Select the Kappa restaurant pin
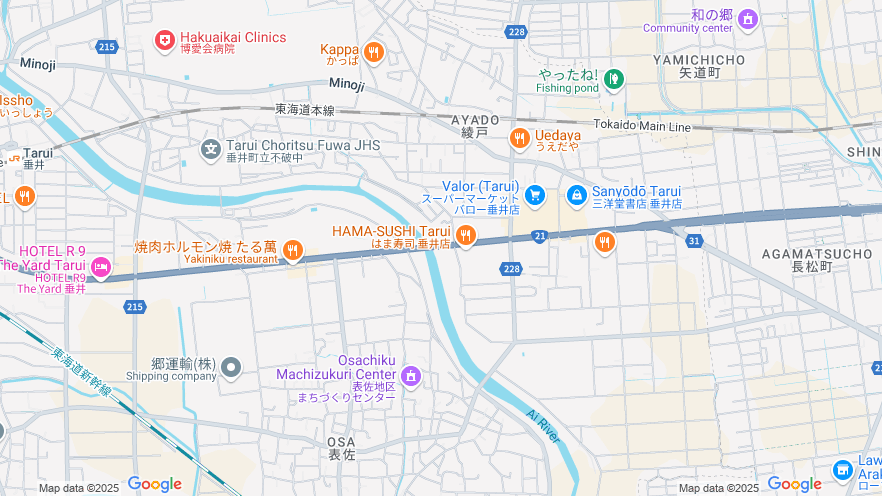882x496 pixels. [373, 51]
